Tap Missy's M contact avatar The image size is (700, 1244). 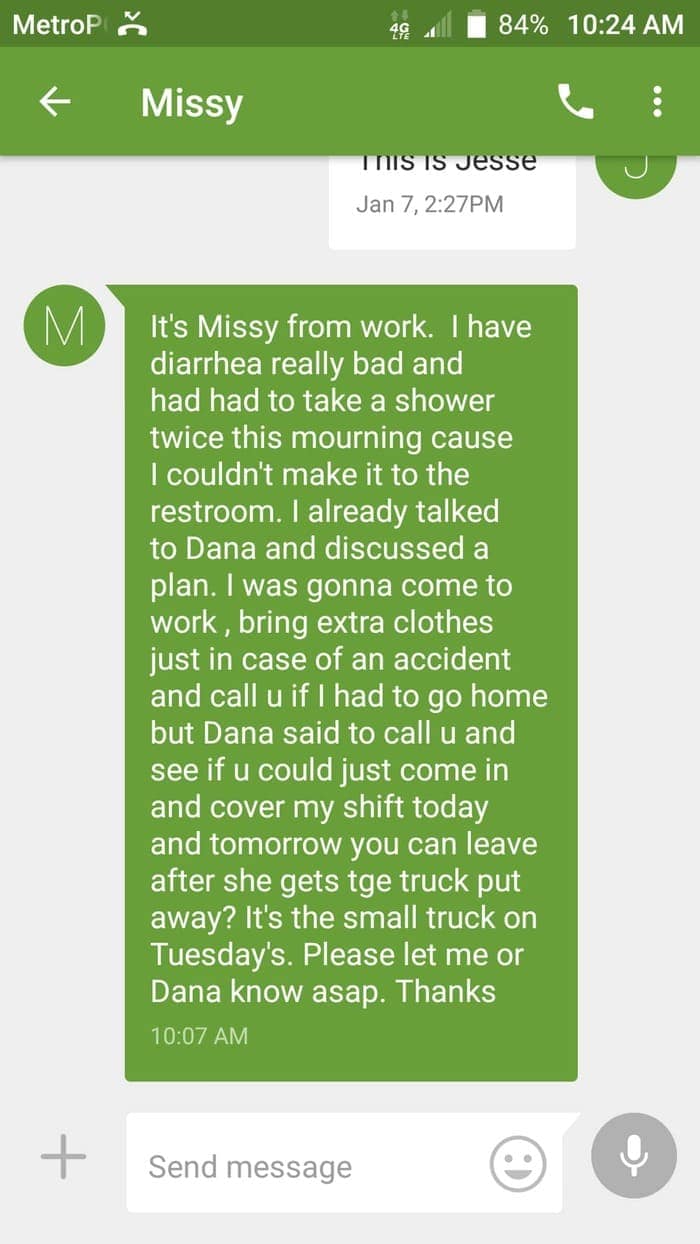[x=64, y=326]
